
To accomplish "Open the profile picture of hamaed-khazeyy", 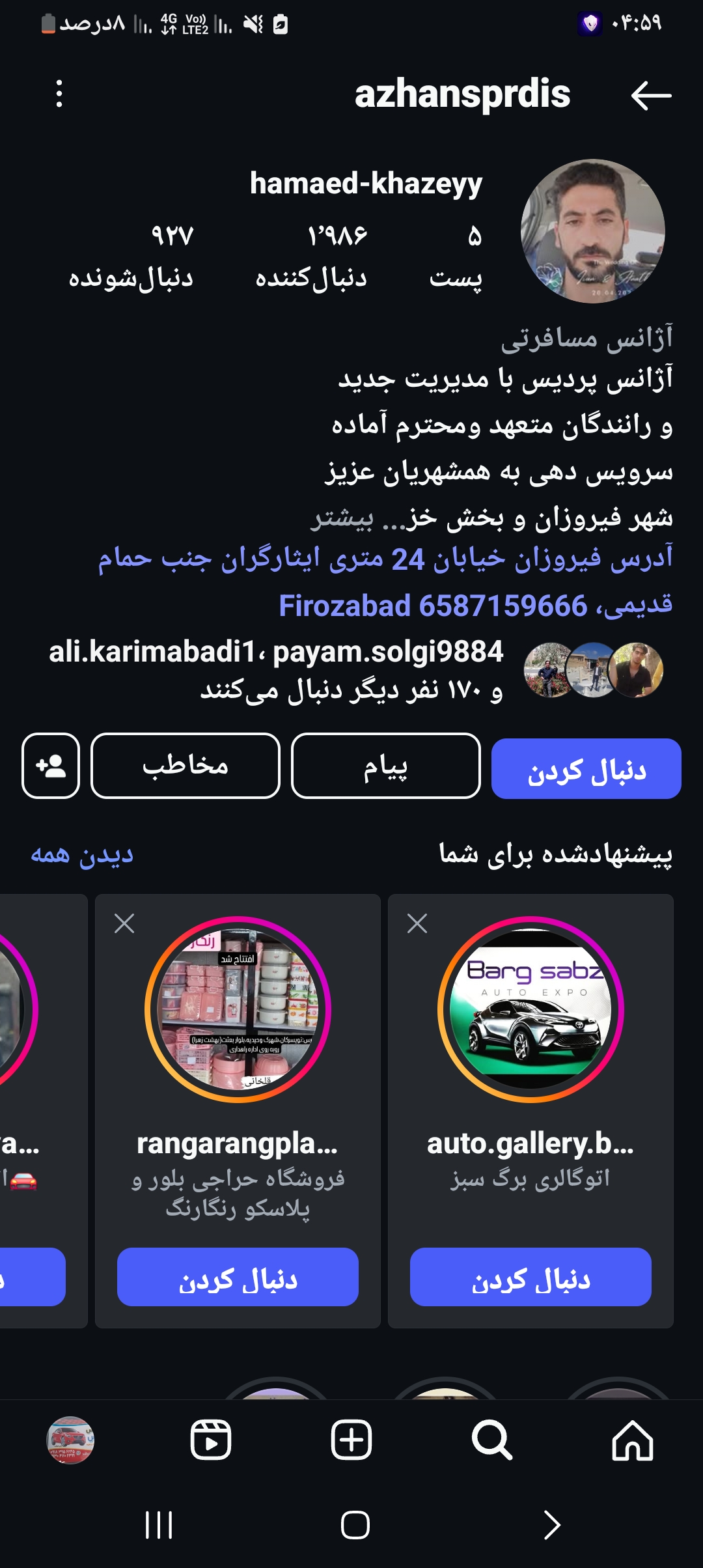I will (x=592, y=231).
